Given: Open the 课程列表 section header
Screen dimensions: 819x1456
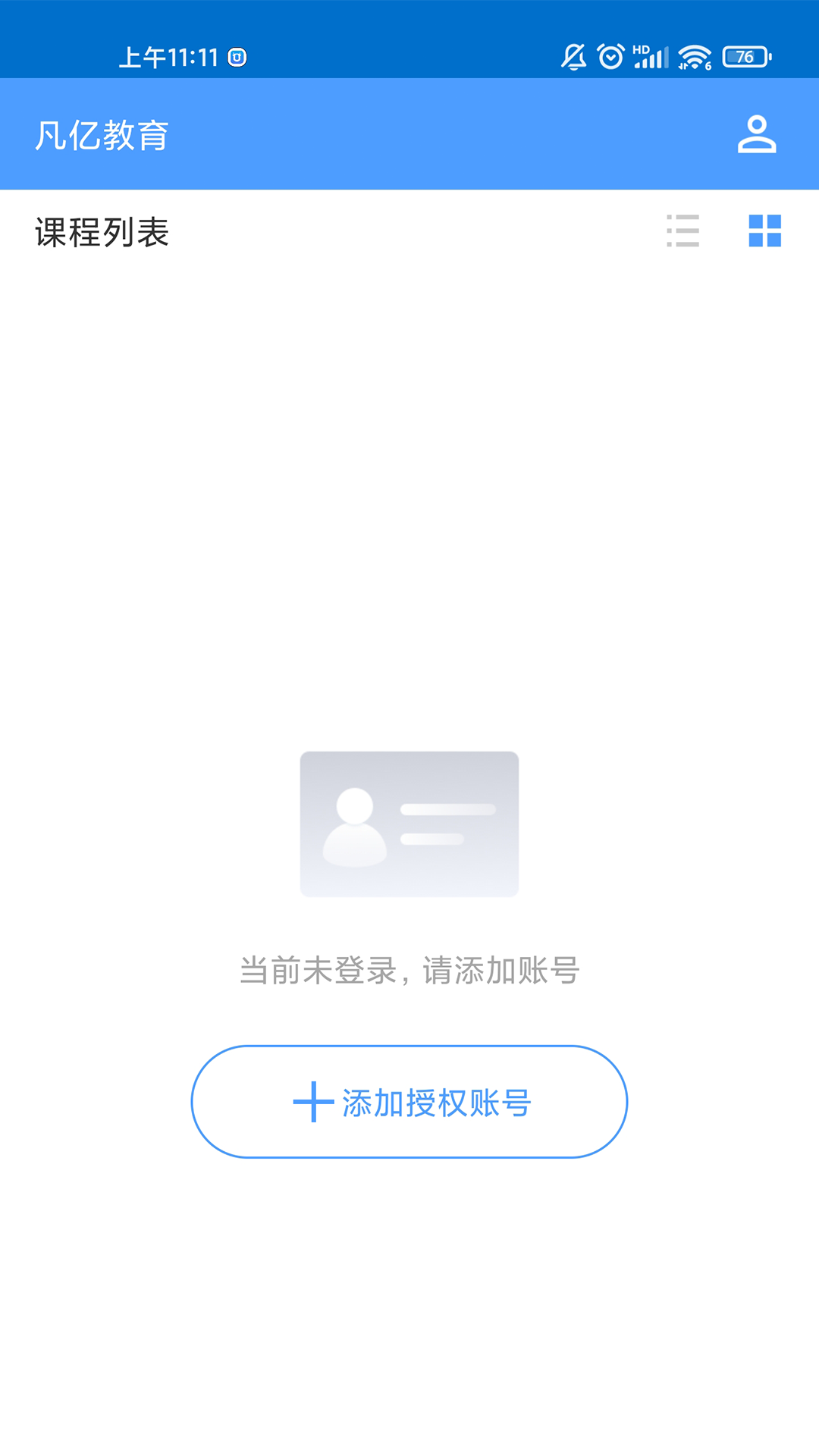Looking at the screenshot, I should [102, 231].
